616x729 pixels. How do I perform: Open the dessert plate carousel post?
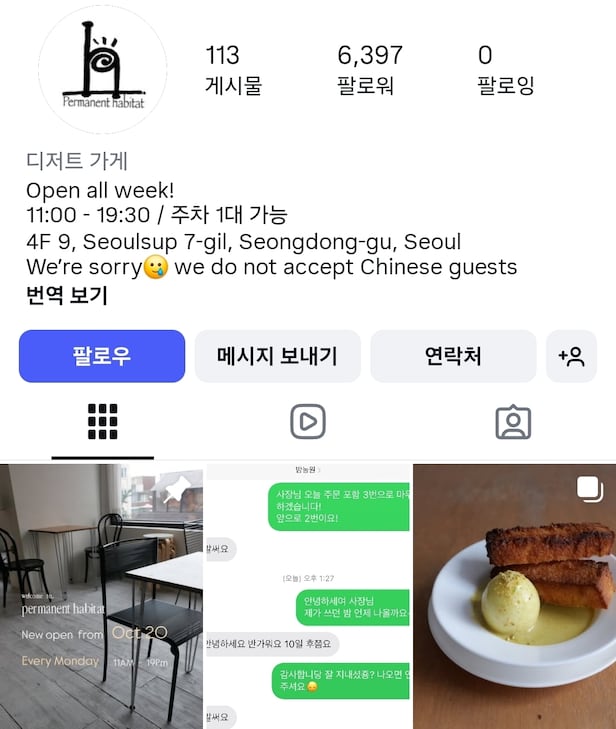point(514,596)
